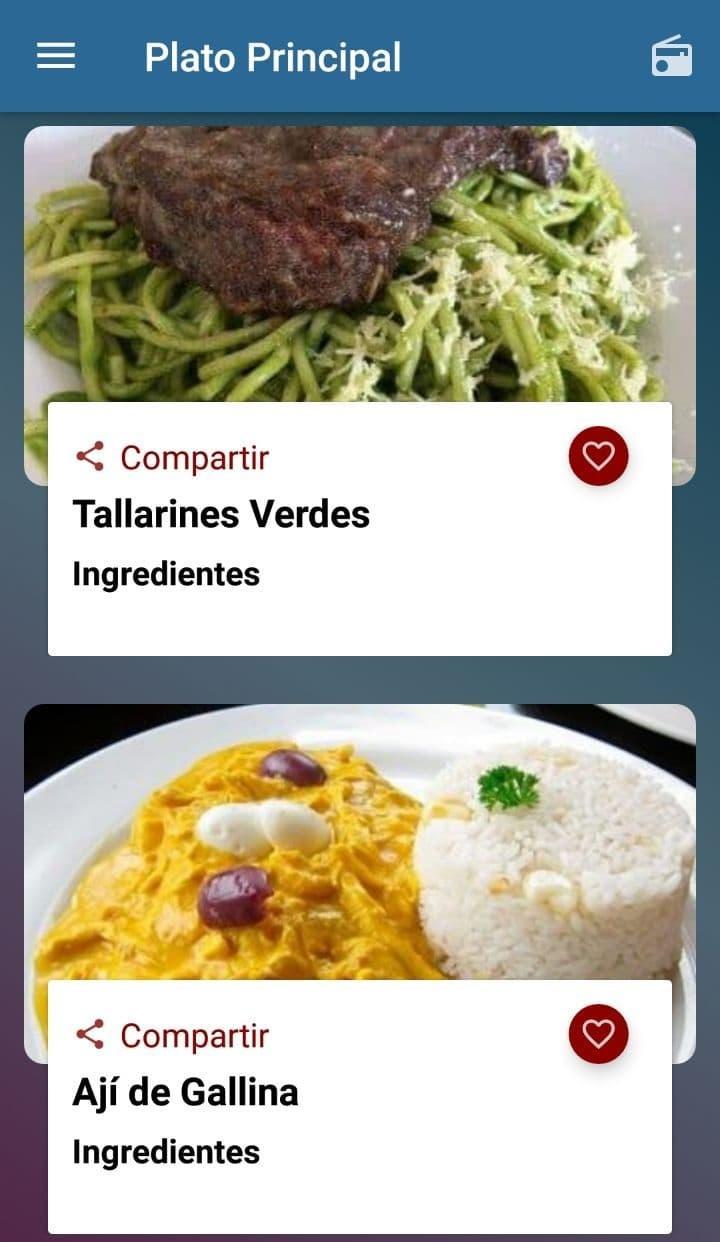The height and width of the screenshot is (1242, 720).
Task: Open the Ají de Gallina recipe title
Action: point(186,1092)
